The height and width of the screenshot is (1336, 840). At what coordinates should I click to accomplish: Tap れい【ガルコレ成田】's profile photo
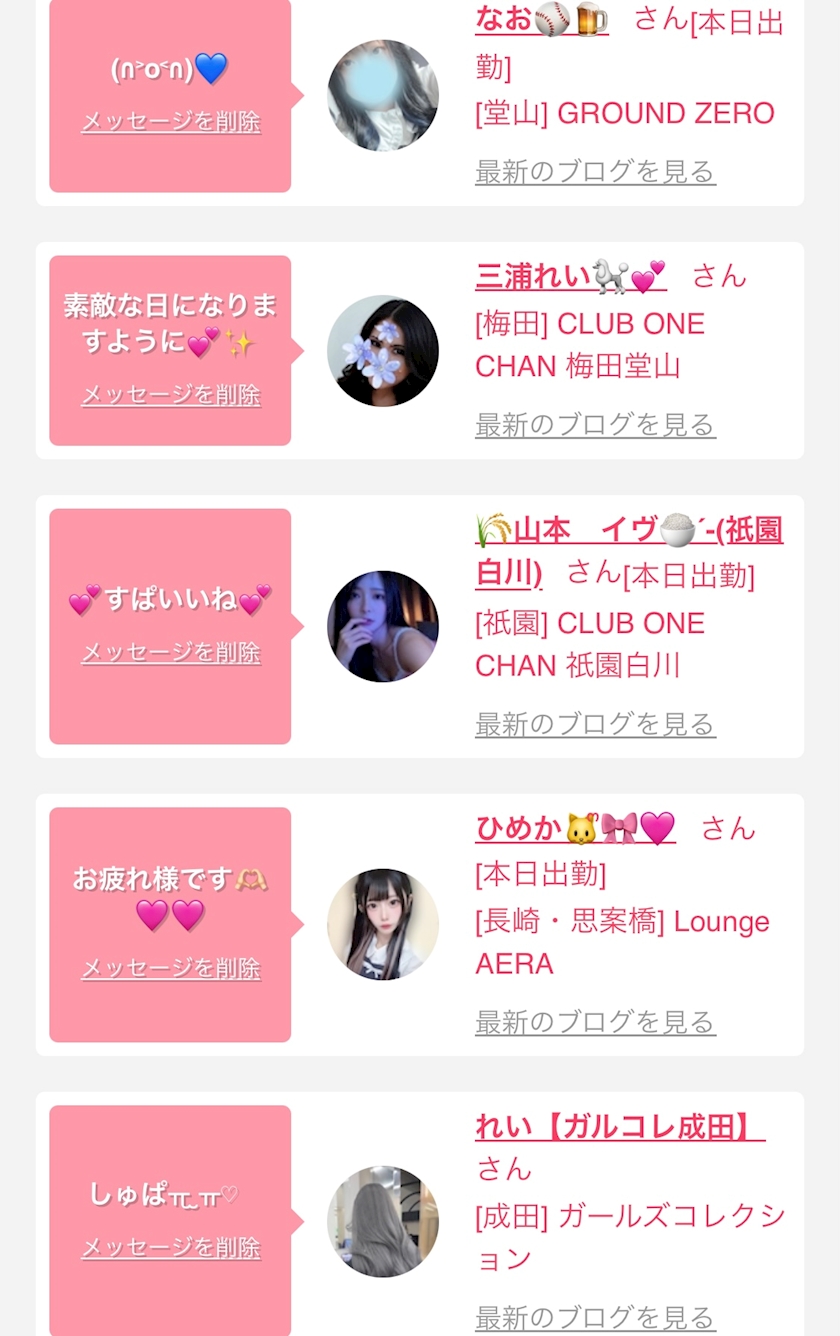(x=383, y=1221)
